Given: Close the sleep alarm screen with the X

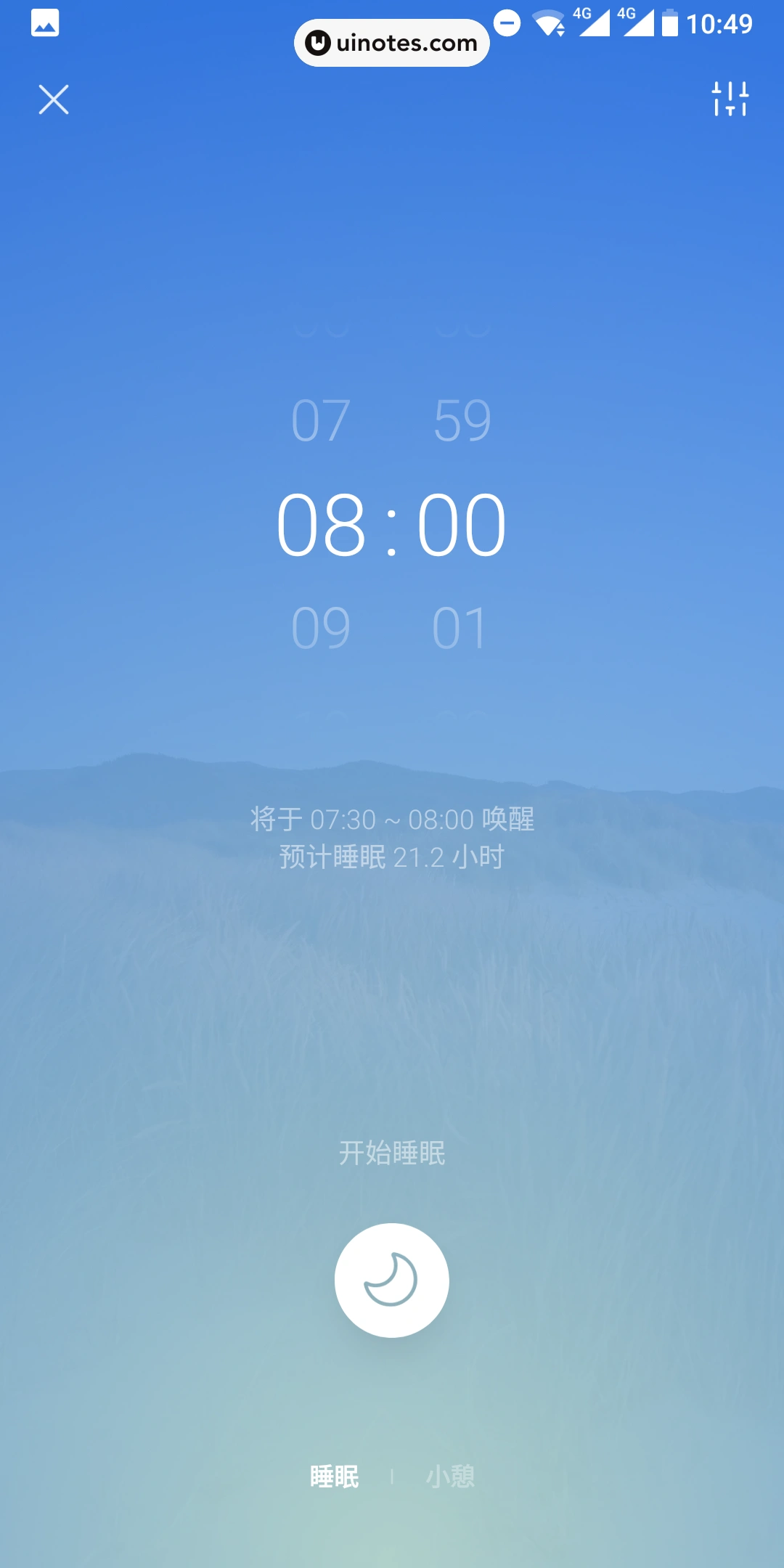Looking at the screenshot, I should (x=54, y=99).
